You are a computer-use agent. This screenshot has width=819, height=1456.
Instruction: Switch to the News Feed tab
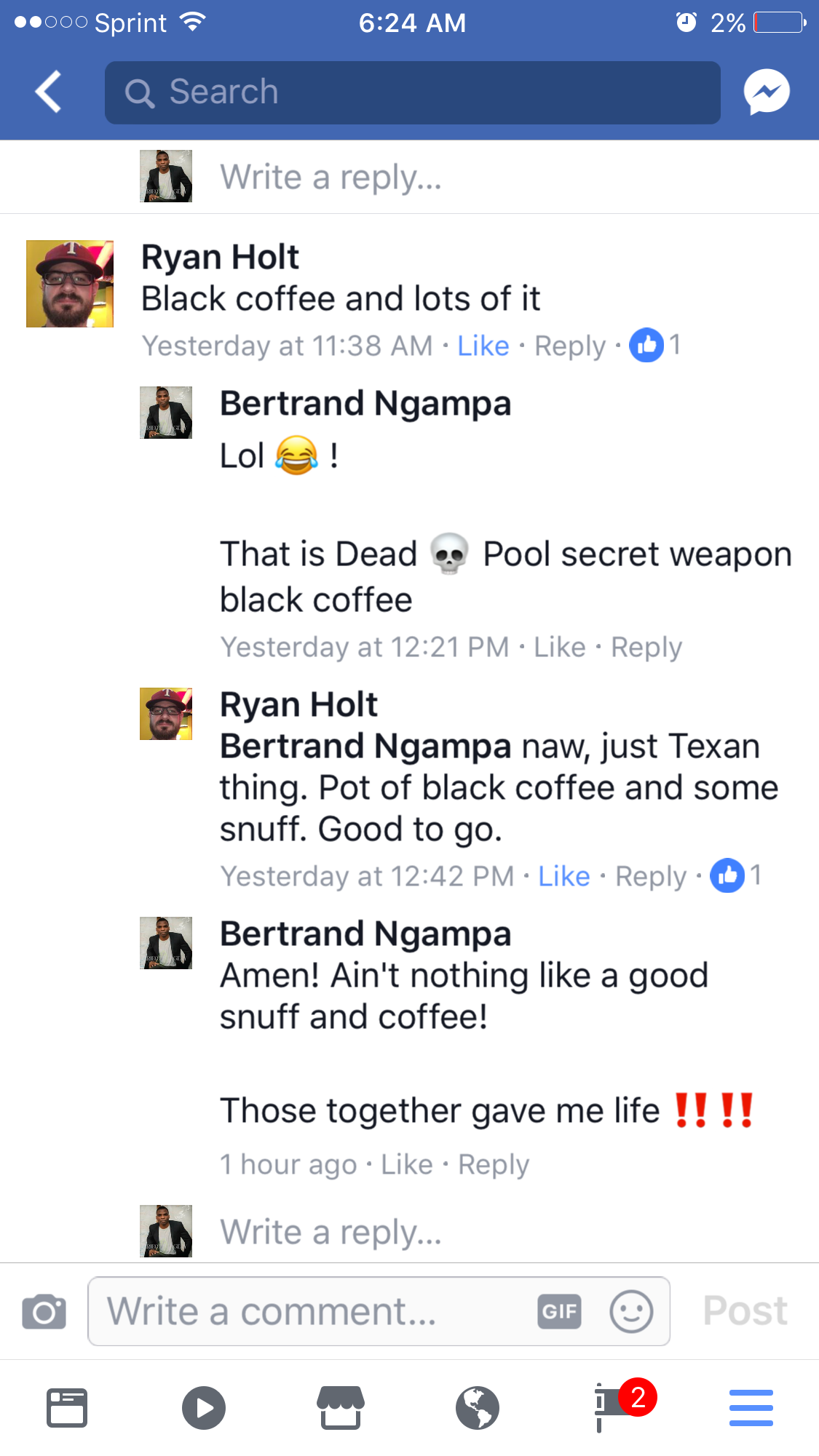pos(67,1407)
